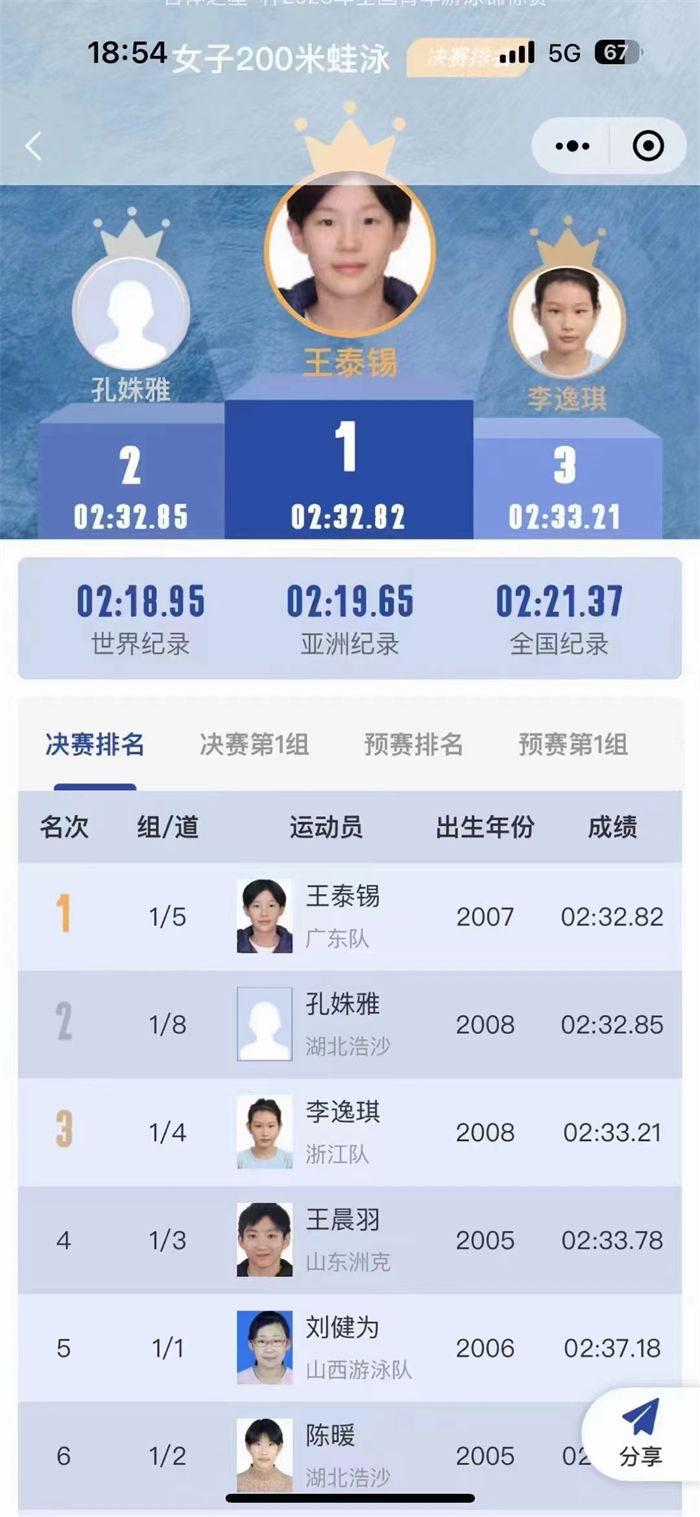The image size is (700, 1517).
Task: Open the mini program three-dot menu
Action: [572, 147]
